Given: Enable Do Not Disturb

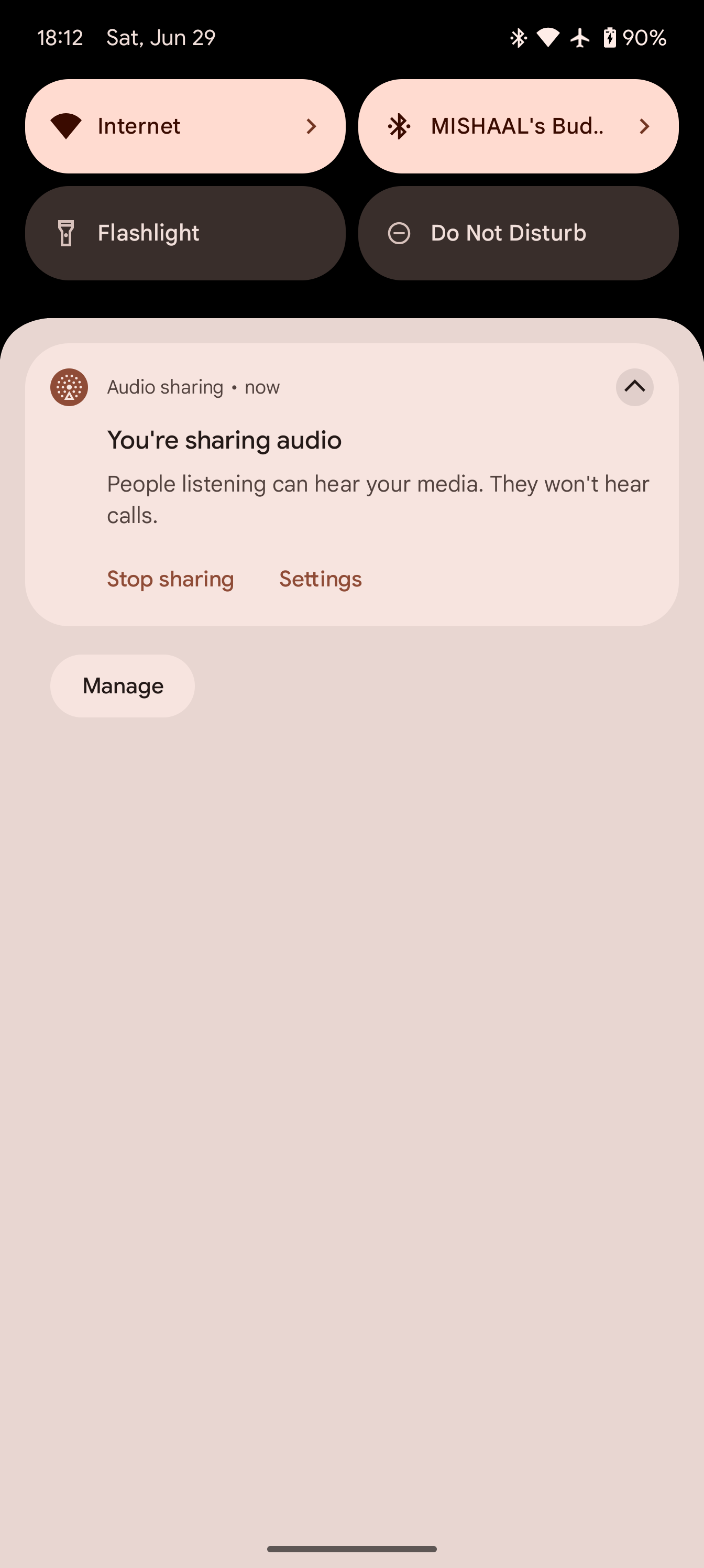Looking at the screenshot, I should click(517, 233).
